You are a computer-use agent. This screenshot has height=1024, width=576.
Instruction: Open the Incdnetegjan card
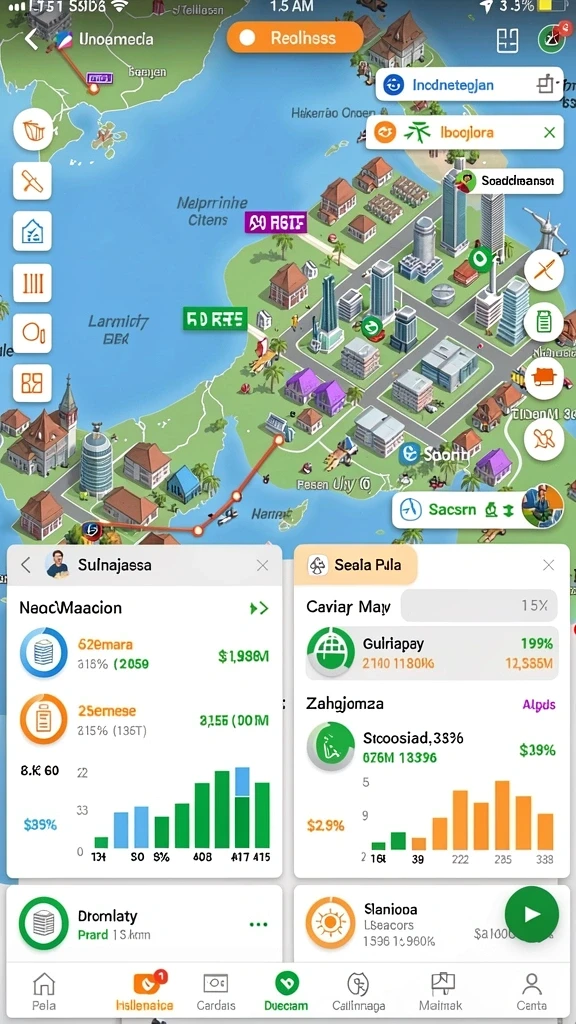click(469, 84)
